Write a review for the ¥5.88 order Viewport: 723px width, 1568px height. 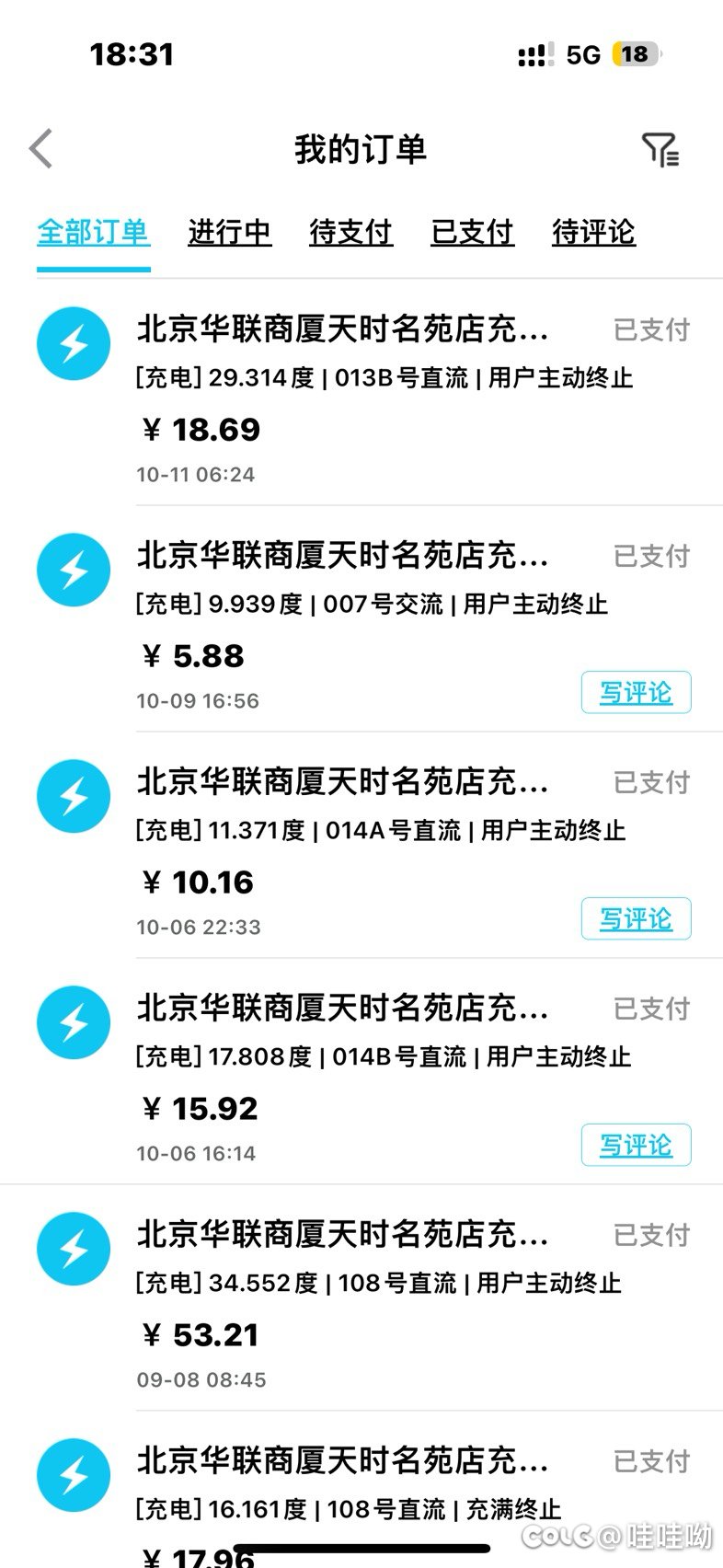pyautogui.click(x=636, y=692)
